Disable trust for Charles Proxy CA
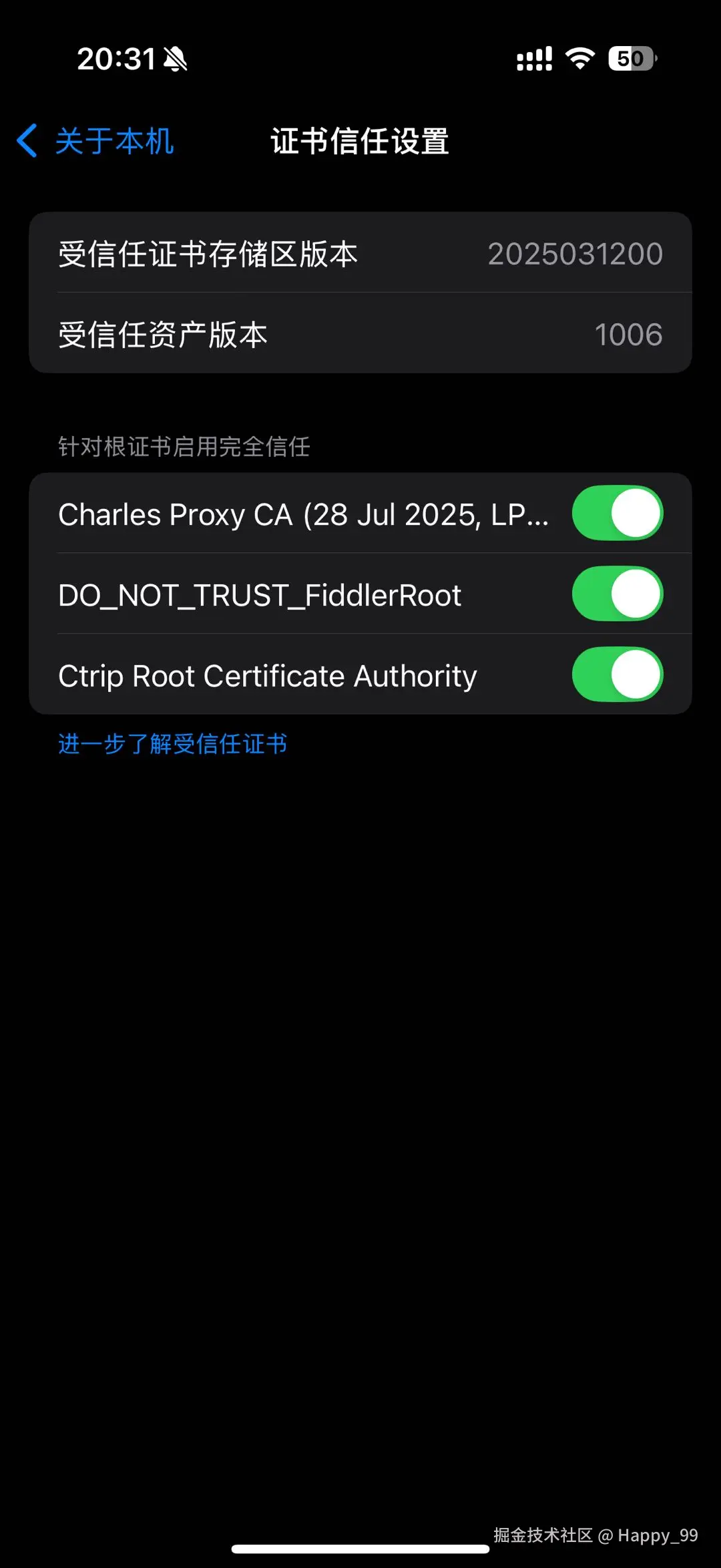The width and height of the screenshot is (721, 1568). 617,513
